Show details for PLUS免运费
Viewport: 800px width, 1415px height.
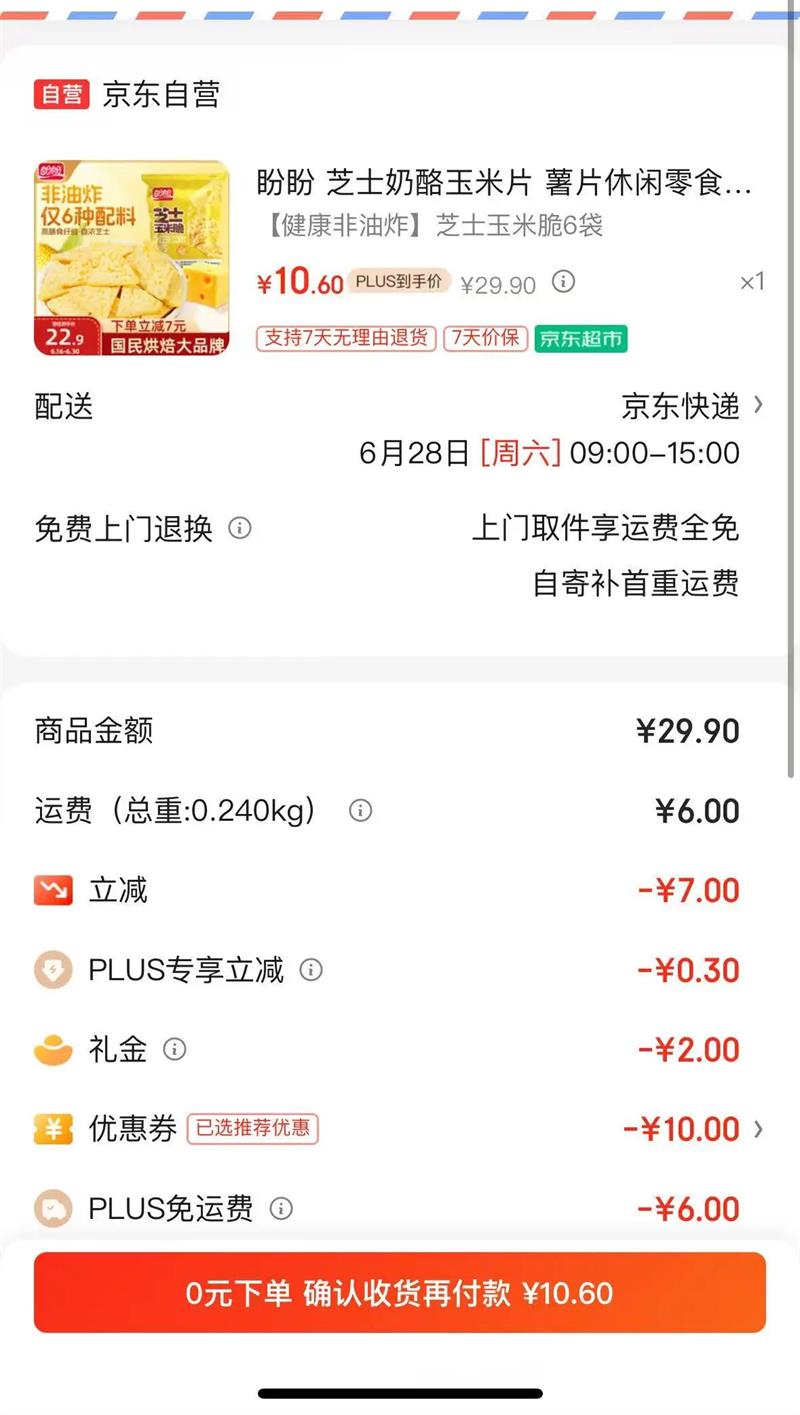(282, 1209)
